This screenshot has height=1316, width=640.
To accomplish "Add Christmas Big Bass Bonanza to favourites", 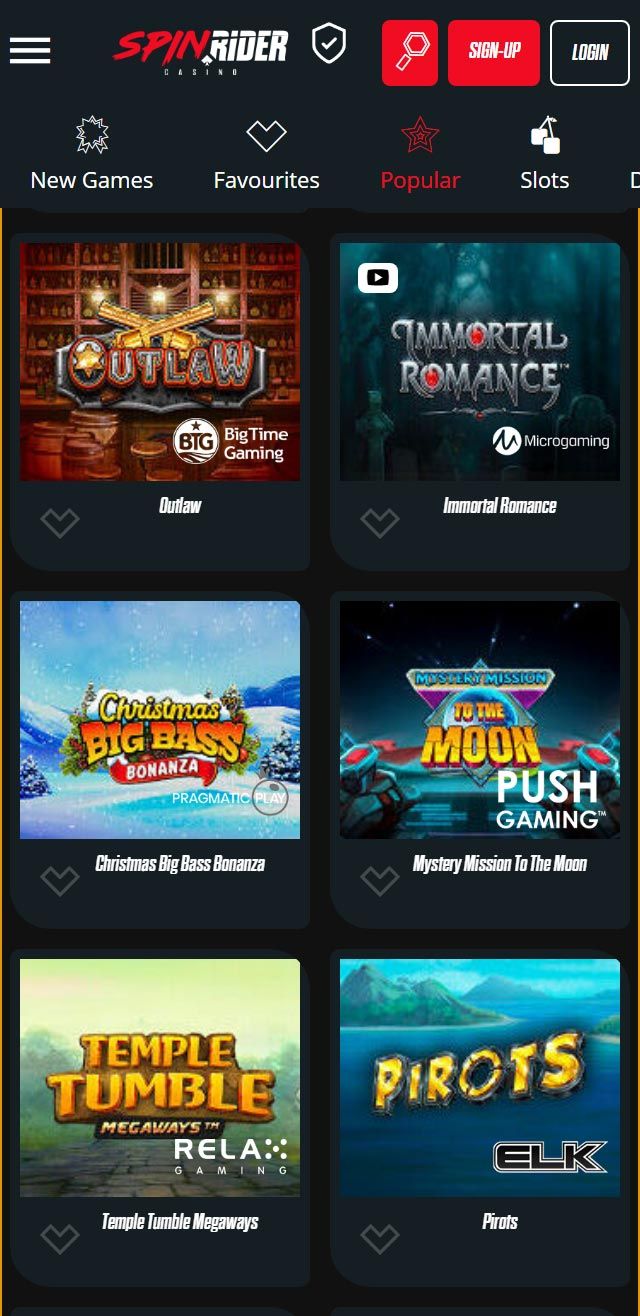I will [x=60, y=881].
